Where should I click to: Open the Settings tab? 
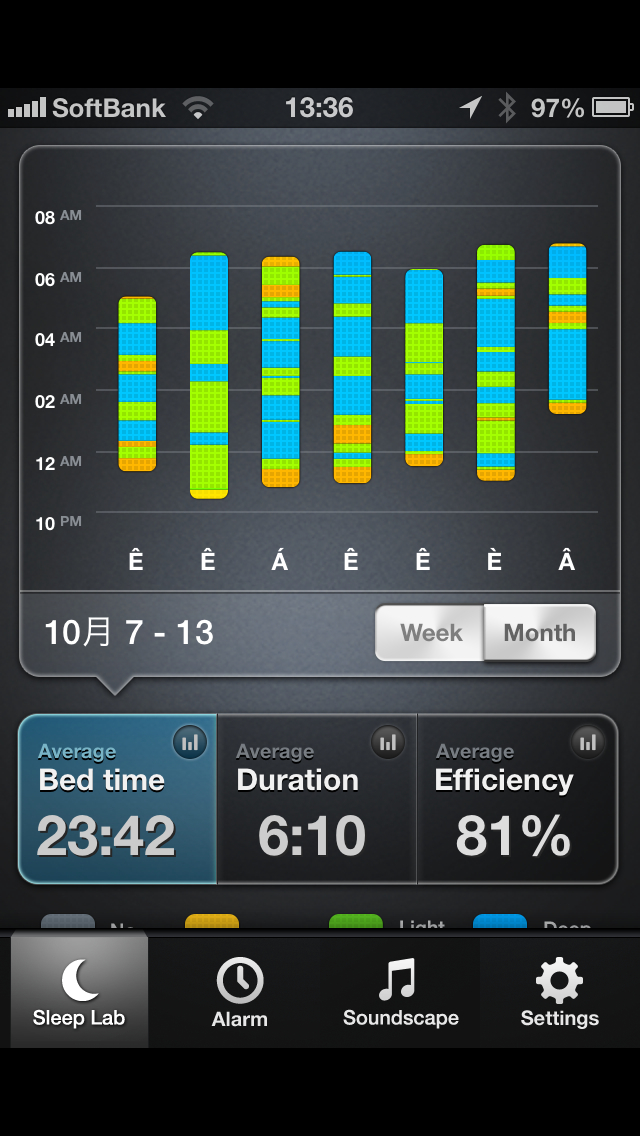[x=559, y=992]
